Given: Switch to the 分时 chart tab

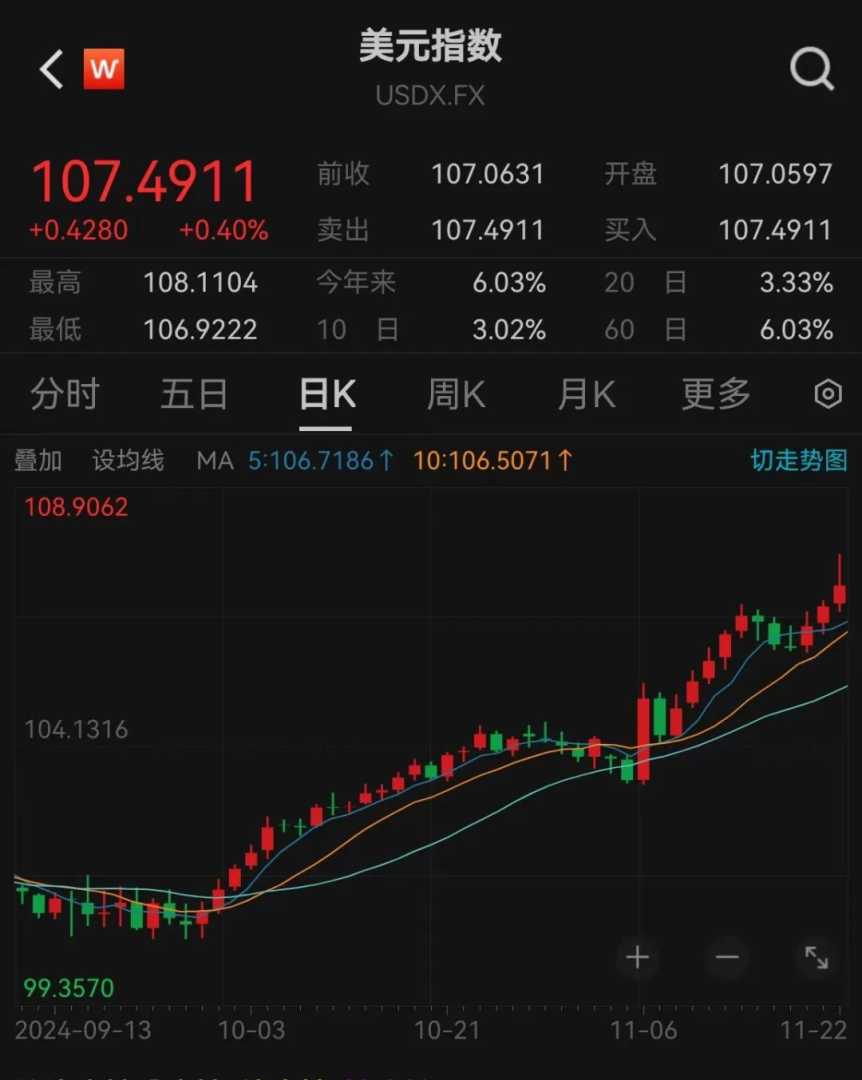Looking at the screenshot, I should pos(65,395).
